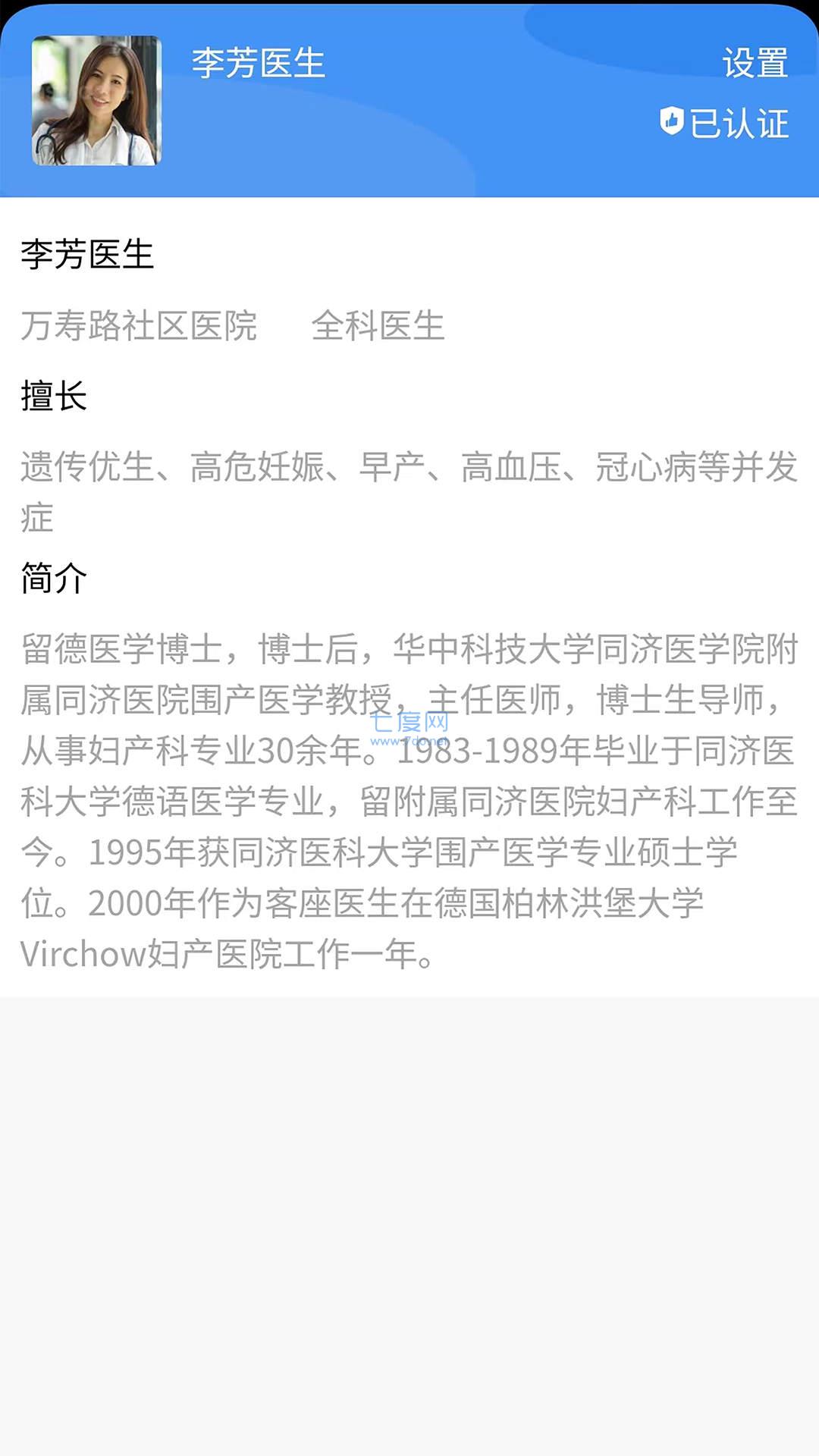Tap the doctor's profile photo
This screenshot has width=819, height=1456.
(x=96, y=99)
